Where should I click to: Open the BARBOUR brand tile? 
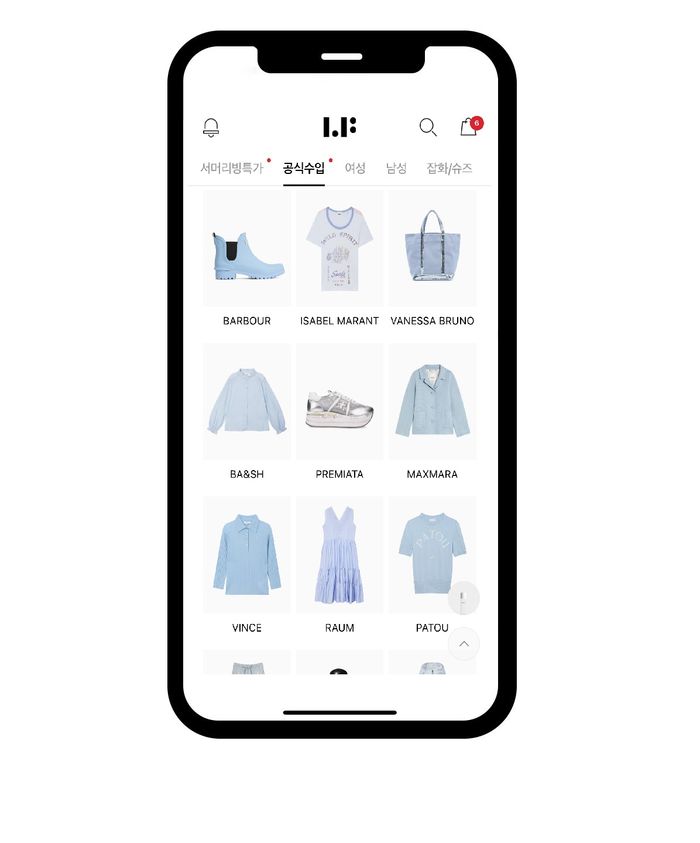pos(247,250)
